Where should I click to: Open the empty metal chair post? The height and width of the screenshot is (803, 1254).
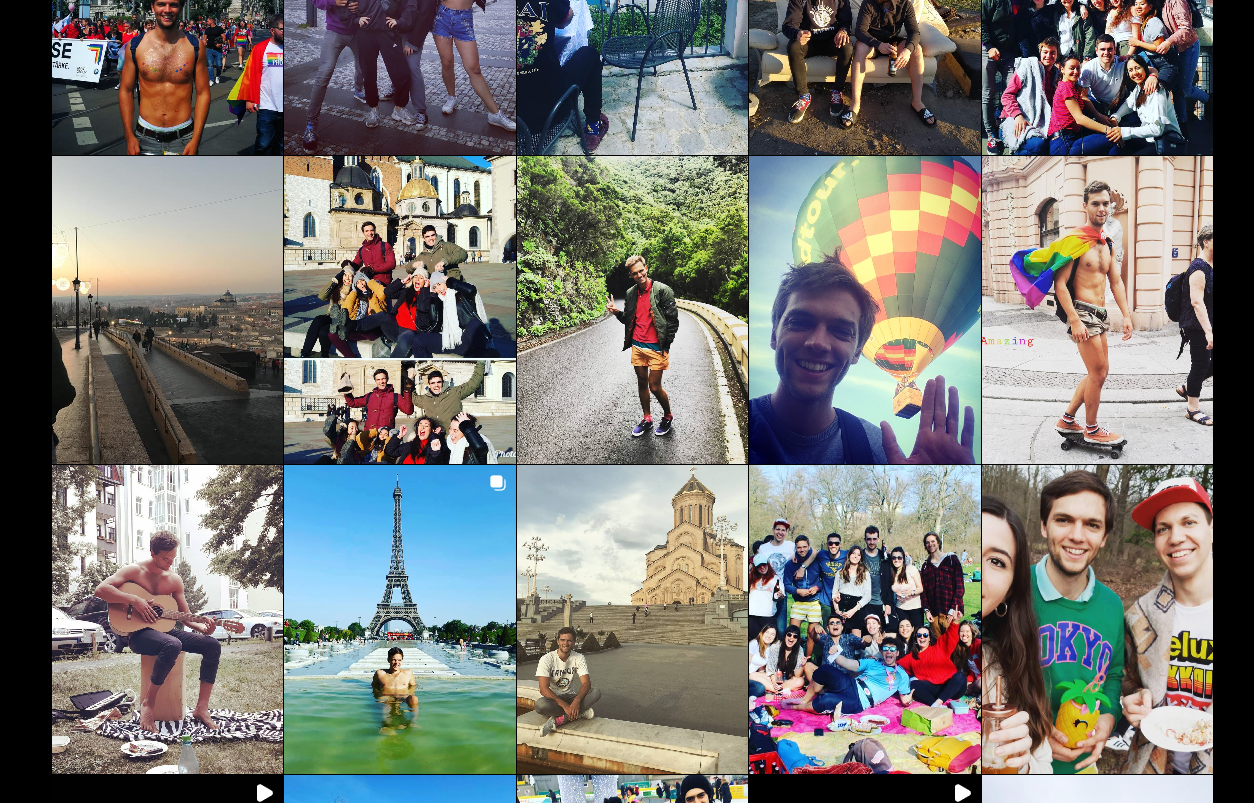coord(632,77)
